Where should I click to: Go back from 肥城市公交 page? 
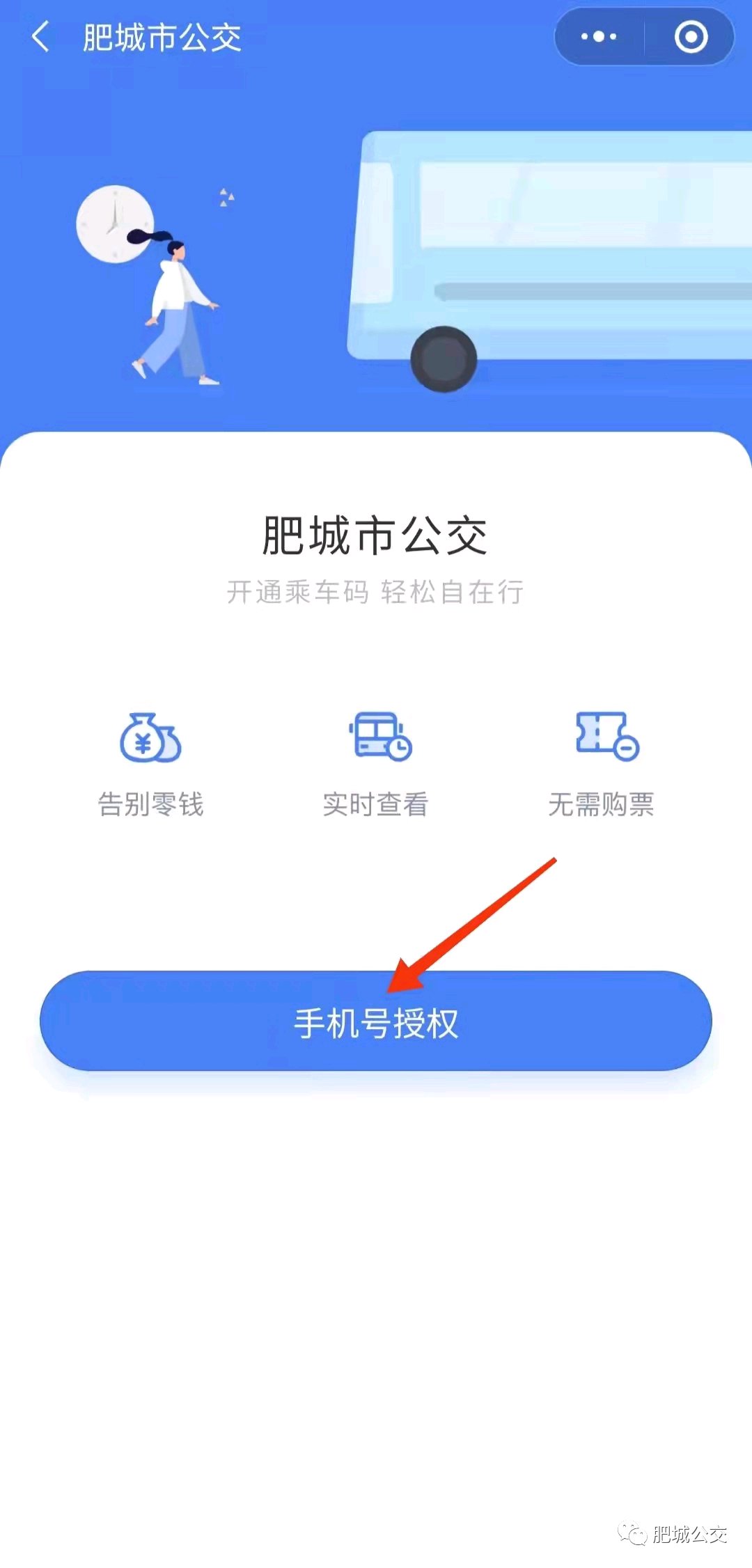point(41,37)
